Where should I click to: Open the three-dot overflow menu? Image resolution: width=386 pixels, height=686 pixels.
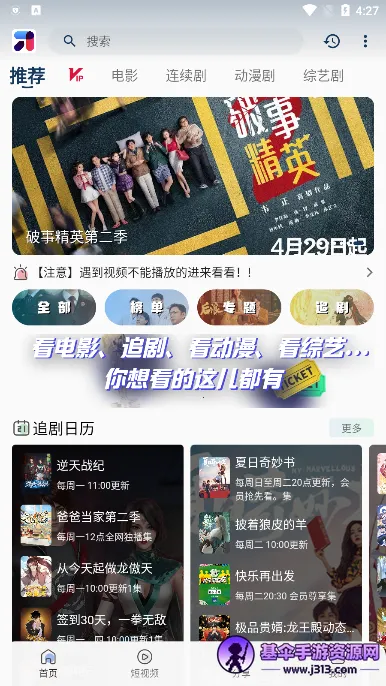coord(365,41)
